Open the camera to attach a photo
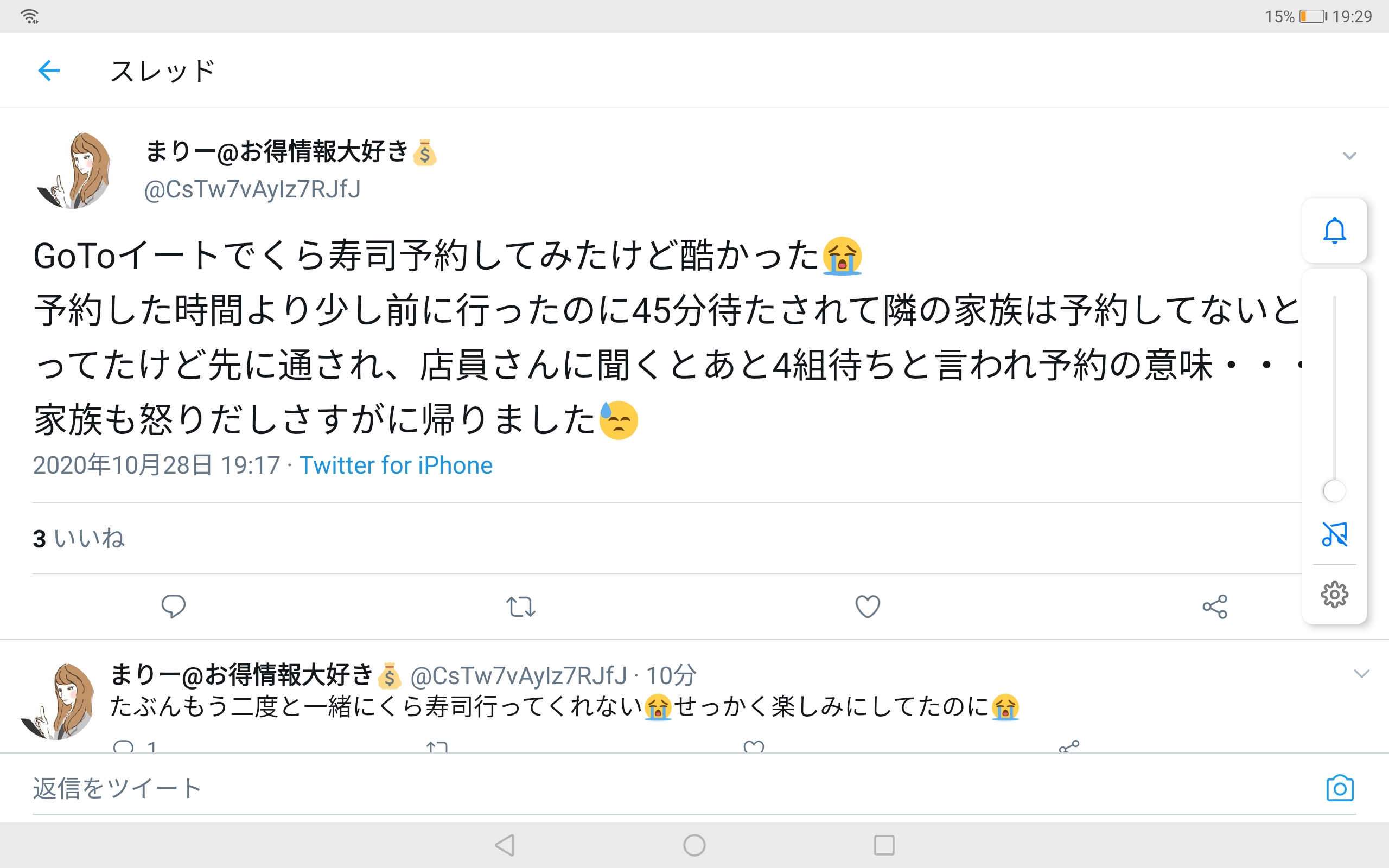The image size is (1389, 868). point(1340,788)
